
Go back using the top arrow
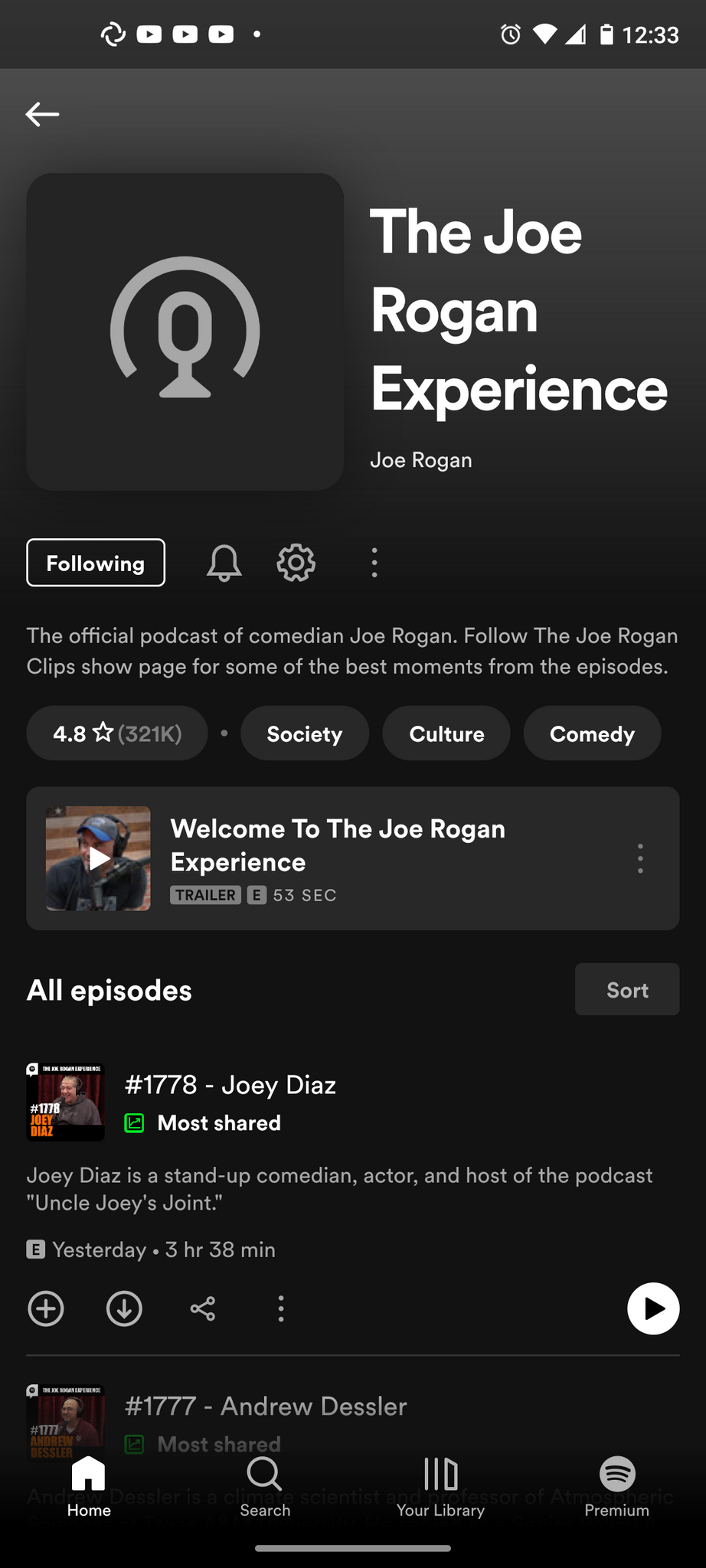click(42, 114)
